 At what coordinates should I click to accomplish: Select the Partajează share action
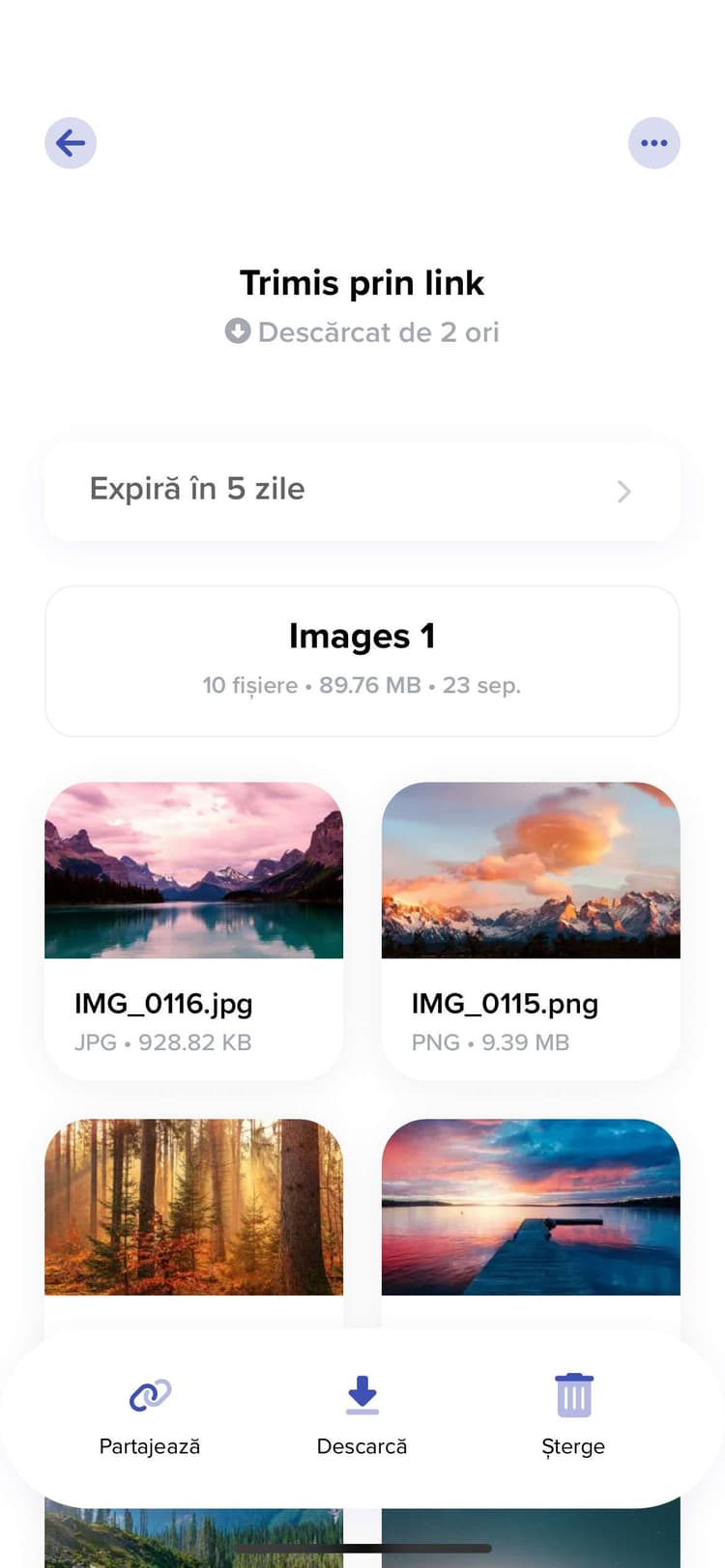(149, 1446)
